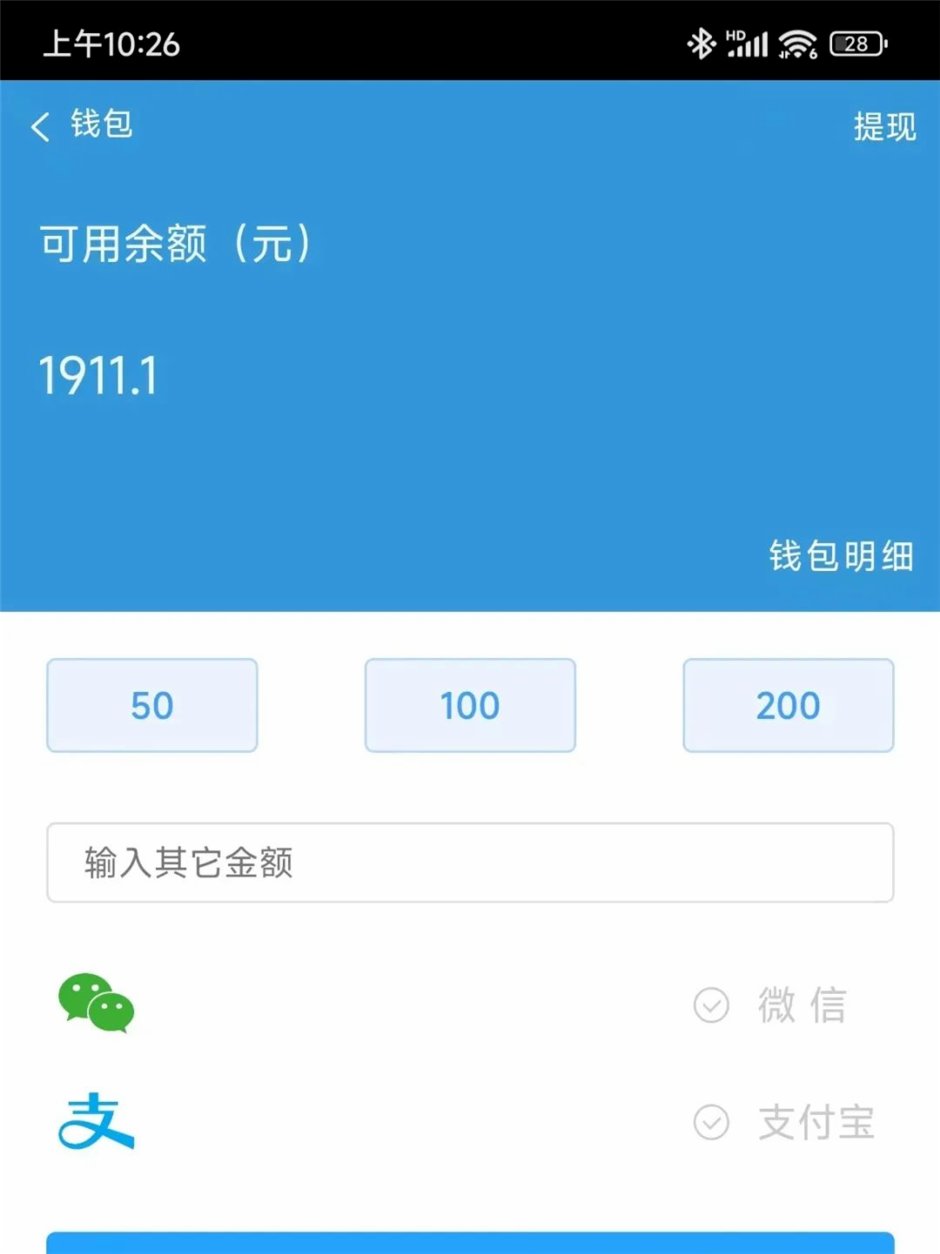
Task: Choose the 100 yuan recharge amount
Action: coord(470,705)
